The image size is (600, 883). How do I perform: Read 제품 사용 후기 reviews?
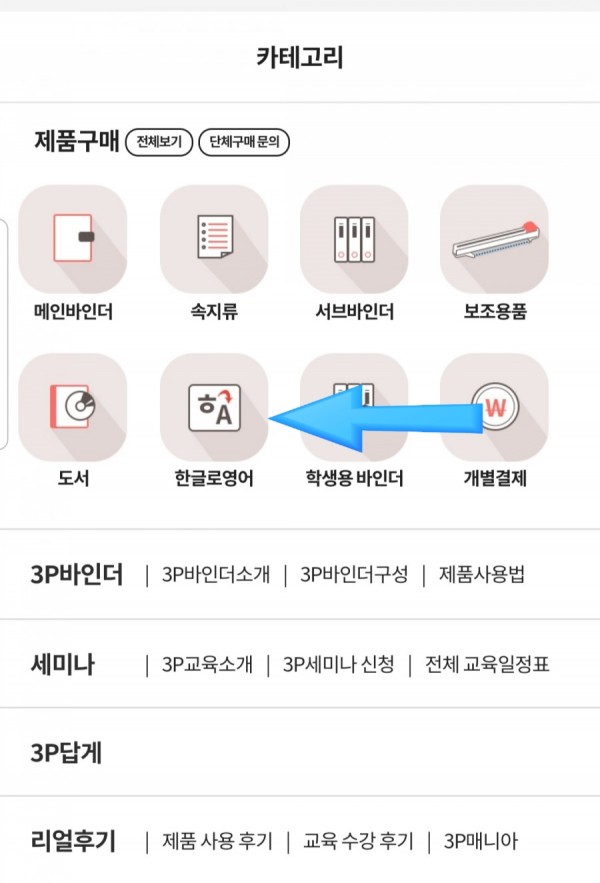pyautogui.click(x=217, y=842)
